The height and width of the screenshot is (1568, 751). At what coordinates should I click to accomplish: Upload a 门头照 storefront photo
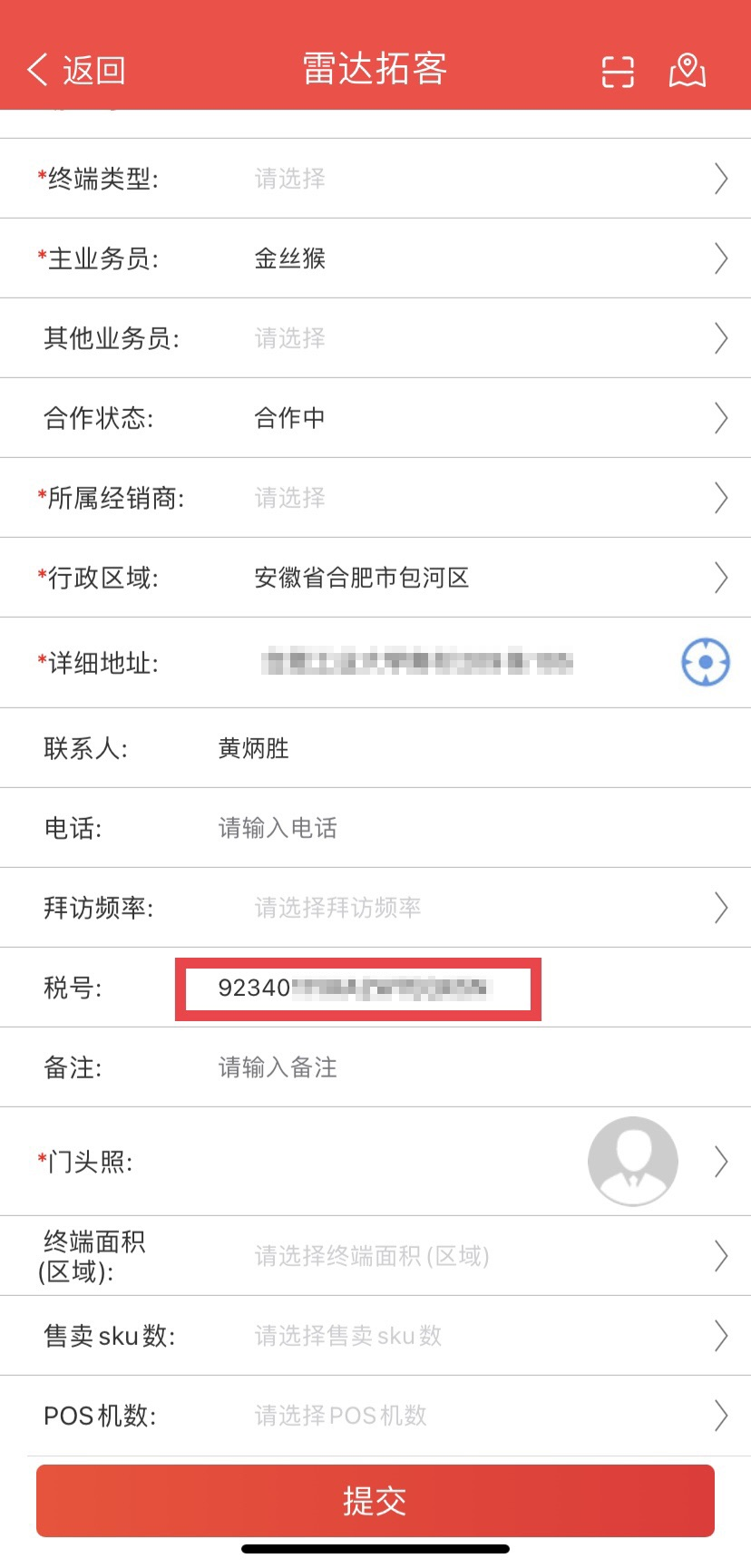click(x=633, y=1162)
